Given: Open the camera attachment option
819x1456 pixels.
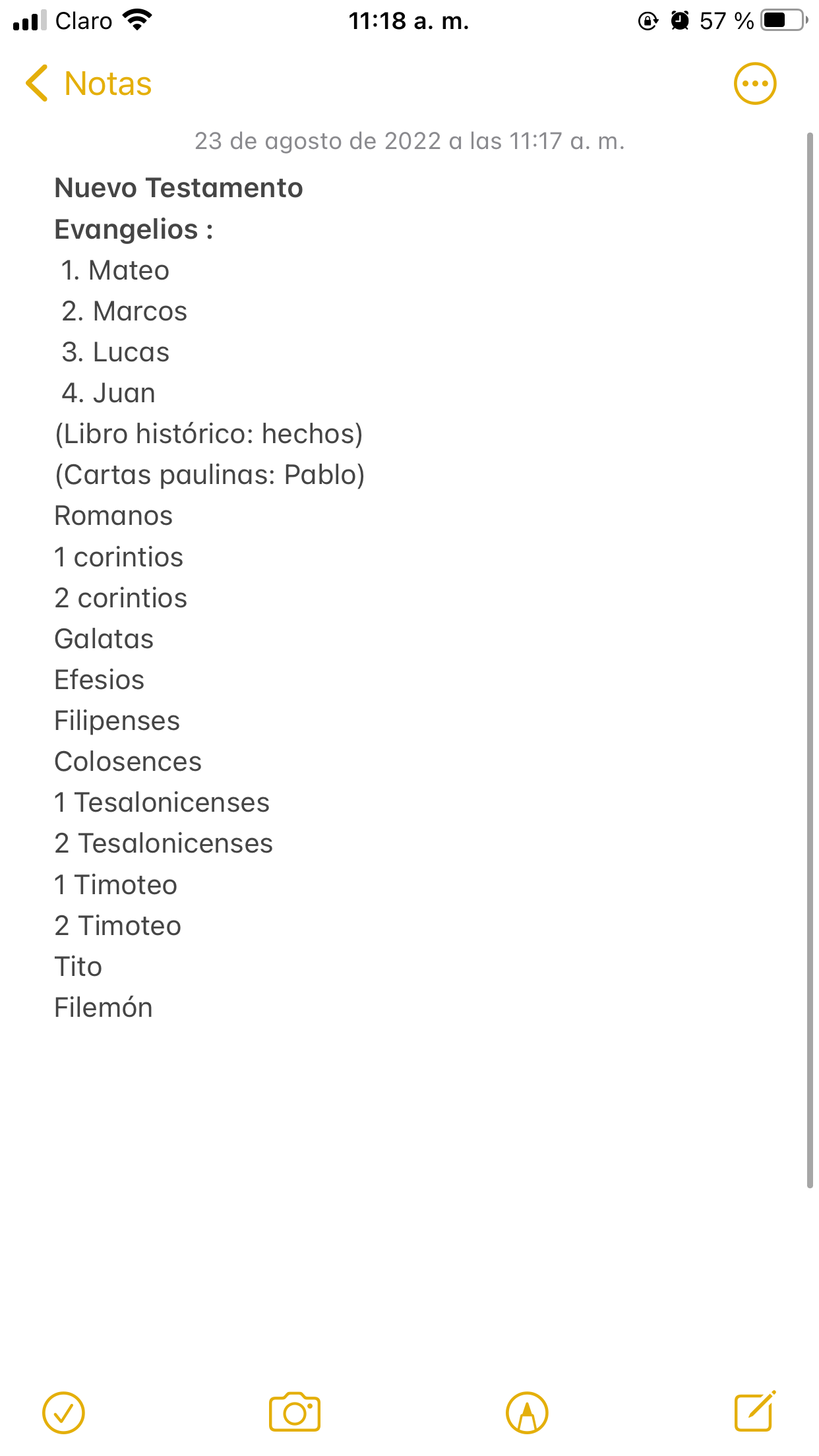Looking at the screenshot, I should pos(295,1412).
